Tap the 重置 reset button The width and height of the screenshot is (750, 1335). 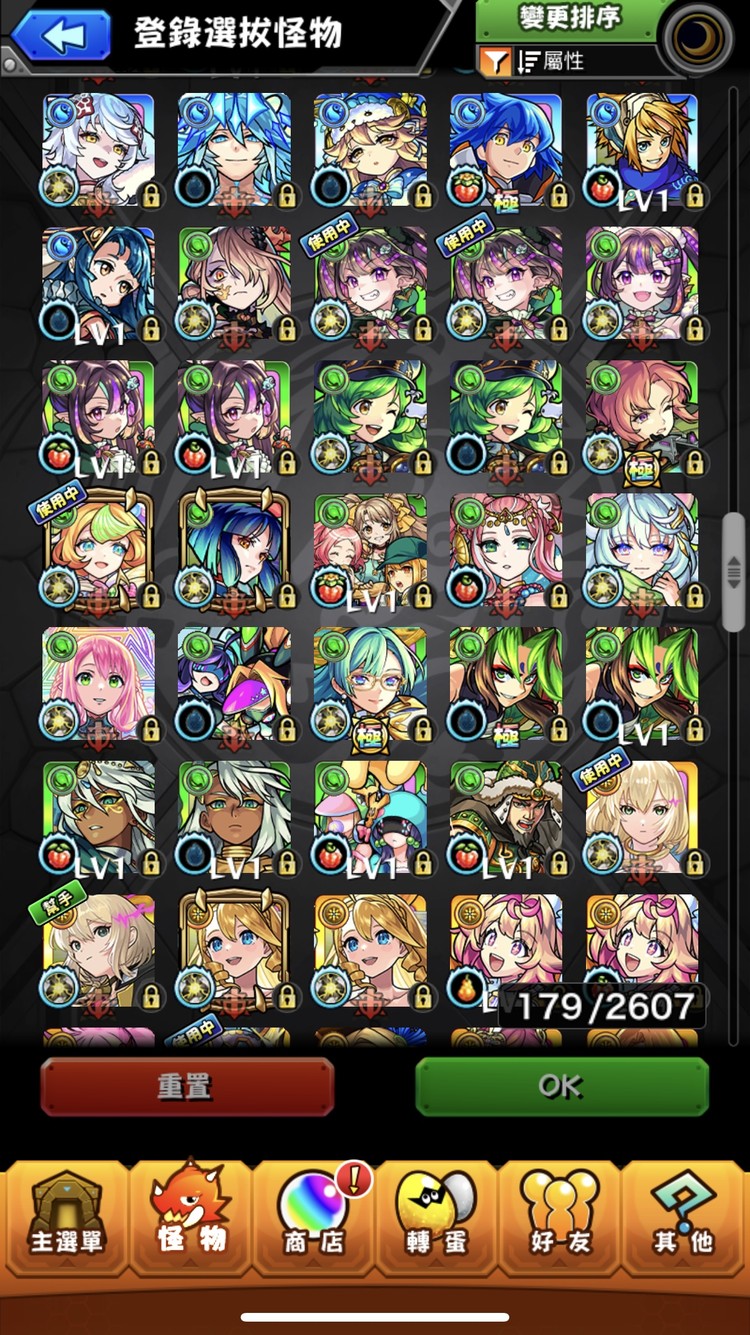pyautogui.click(x=187, y=1087)
